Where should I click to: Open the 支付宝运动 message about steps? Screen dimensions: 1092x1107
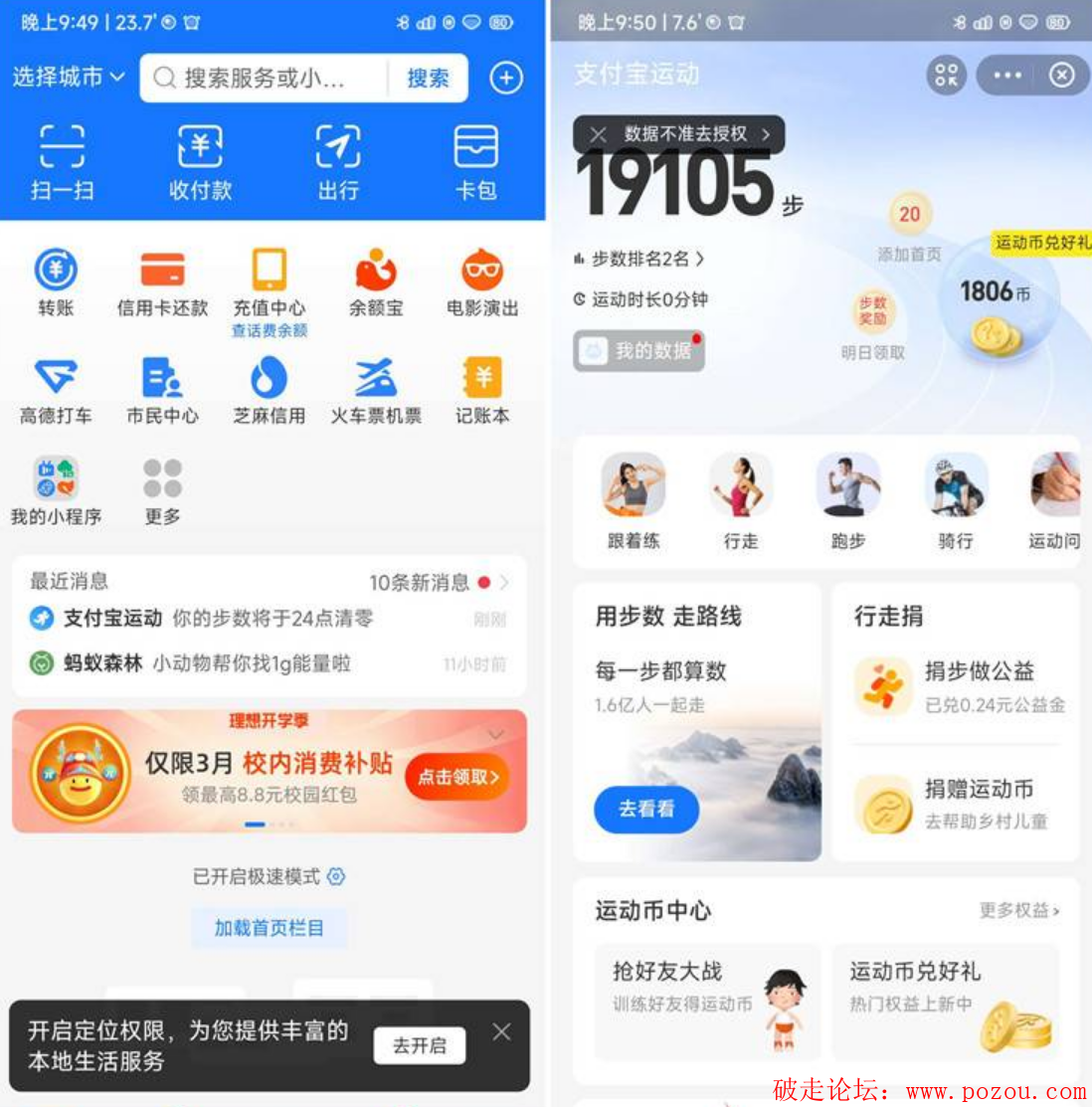click(x=267, y=619)
